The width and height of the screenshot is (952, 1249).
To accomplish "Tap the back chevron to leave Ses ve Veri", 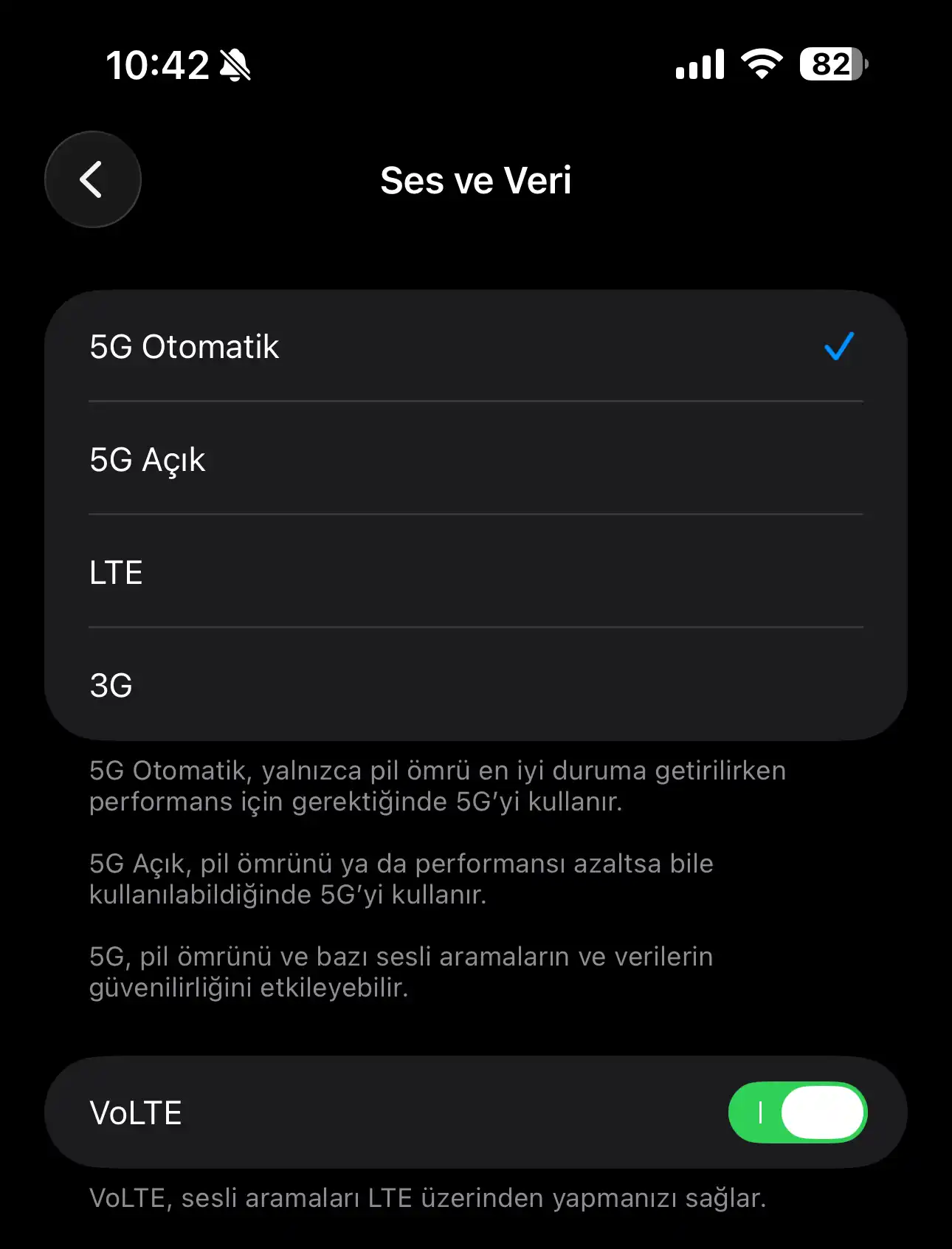I will coord(92,179).
